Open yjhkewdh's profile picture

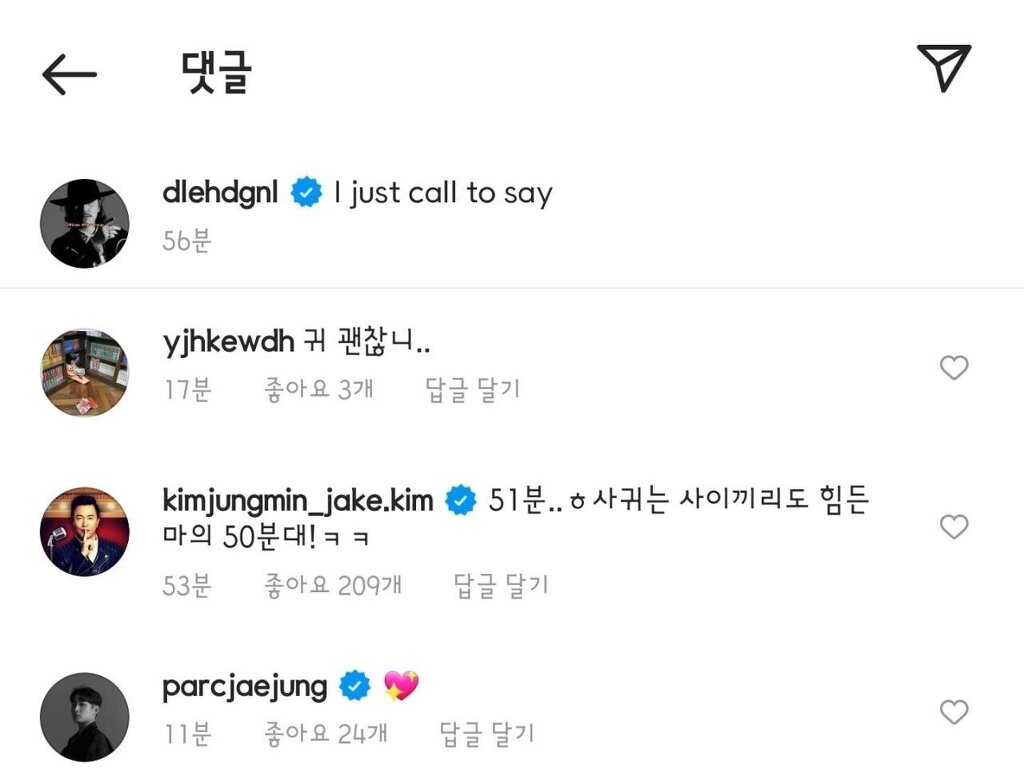[84, 372]
